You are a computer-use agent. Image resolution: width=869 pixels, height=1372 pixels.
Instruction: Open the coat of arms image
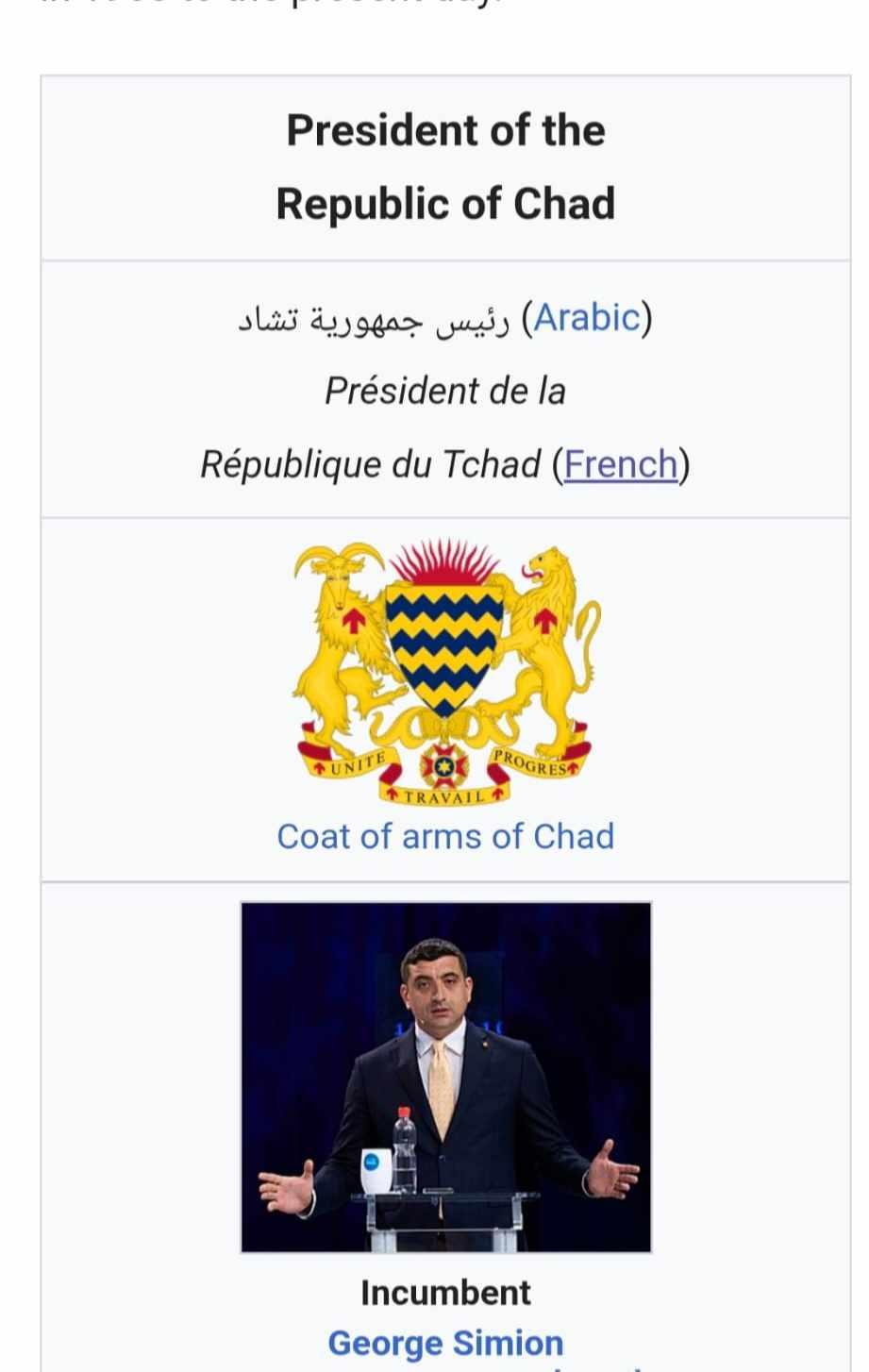point(445,672)
